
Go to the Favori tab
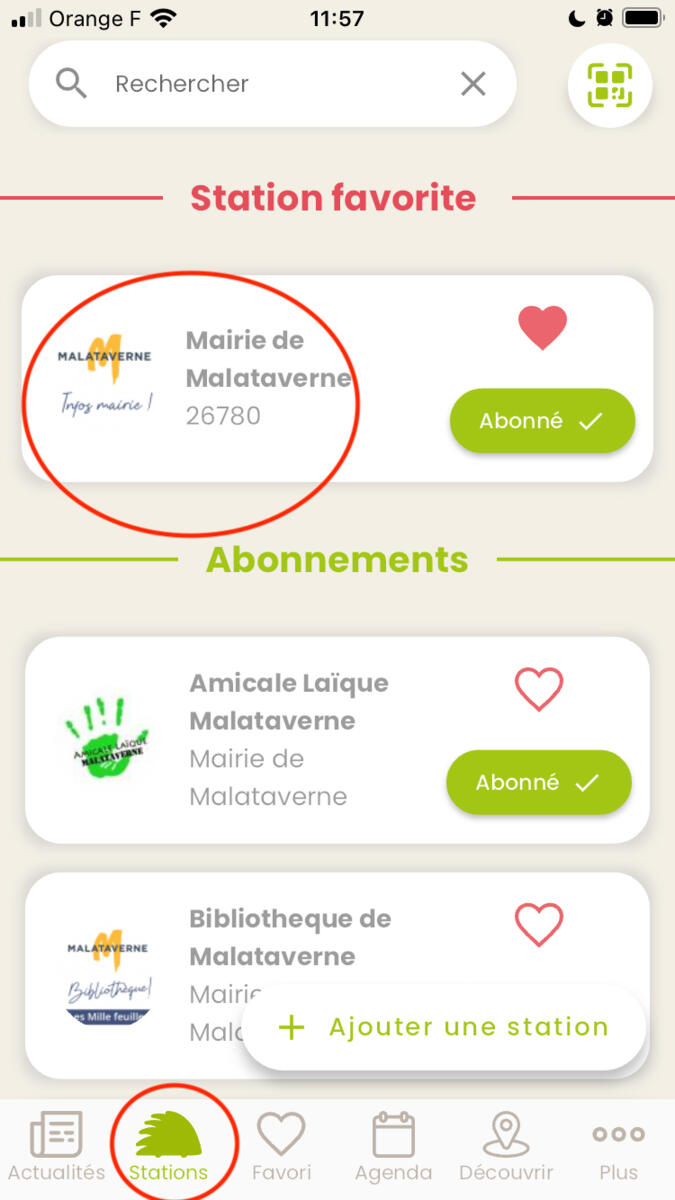click(x=281, y=1146)
